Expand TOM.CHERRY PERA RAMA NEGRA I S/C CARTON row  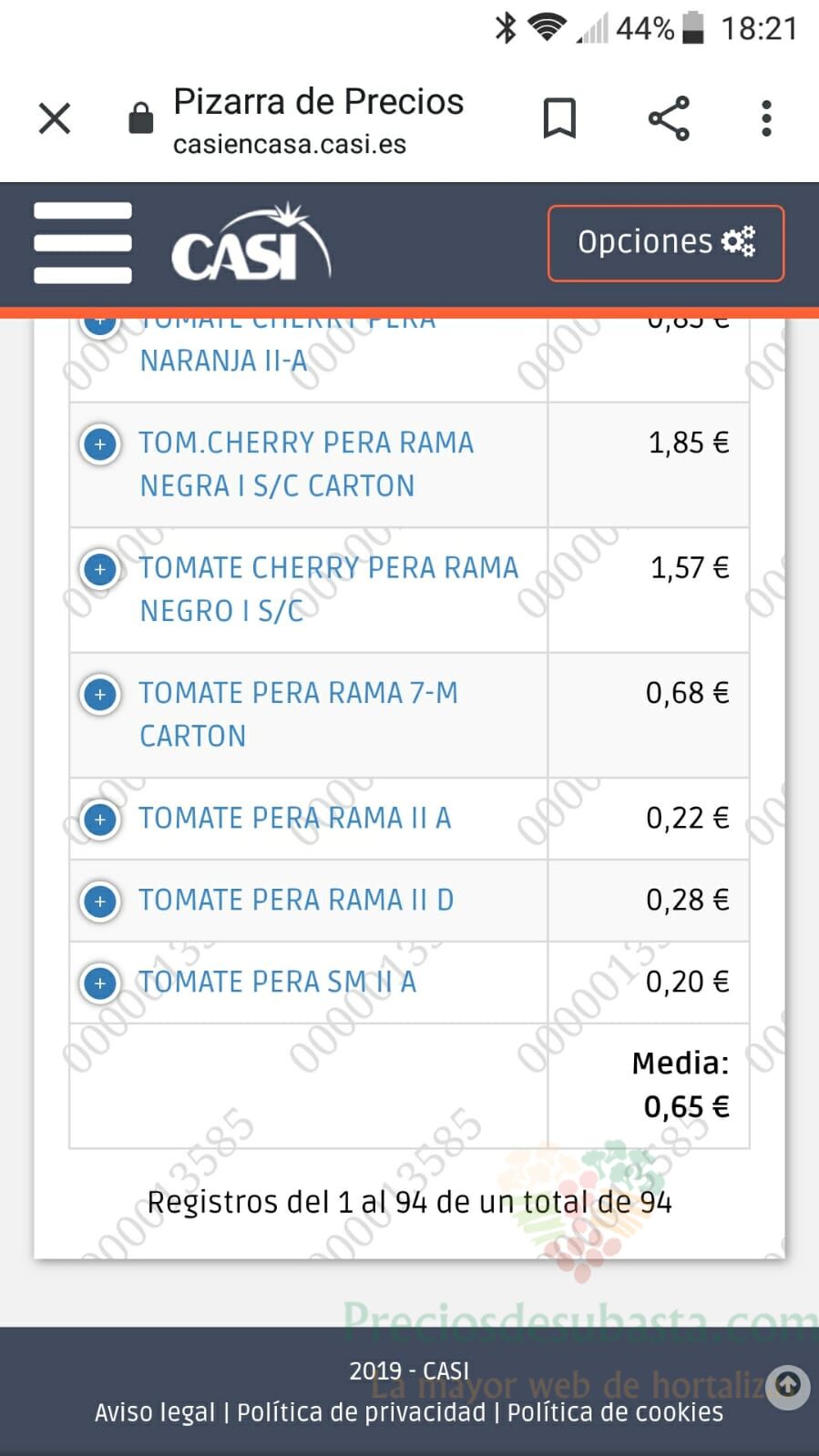tap(100, 444)
